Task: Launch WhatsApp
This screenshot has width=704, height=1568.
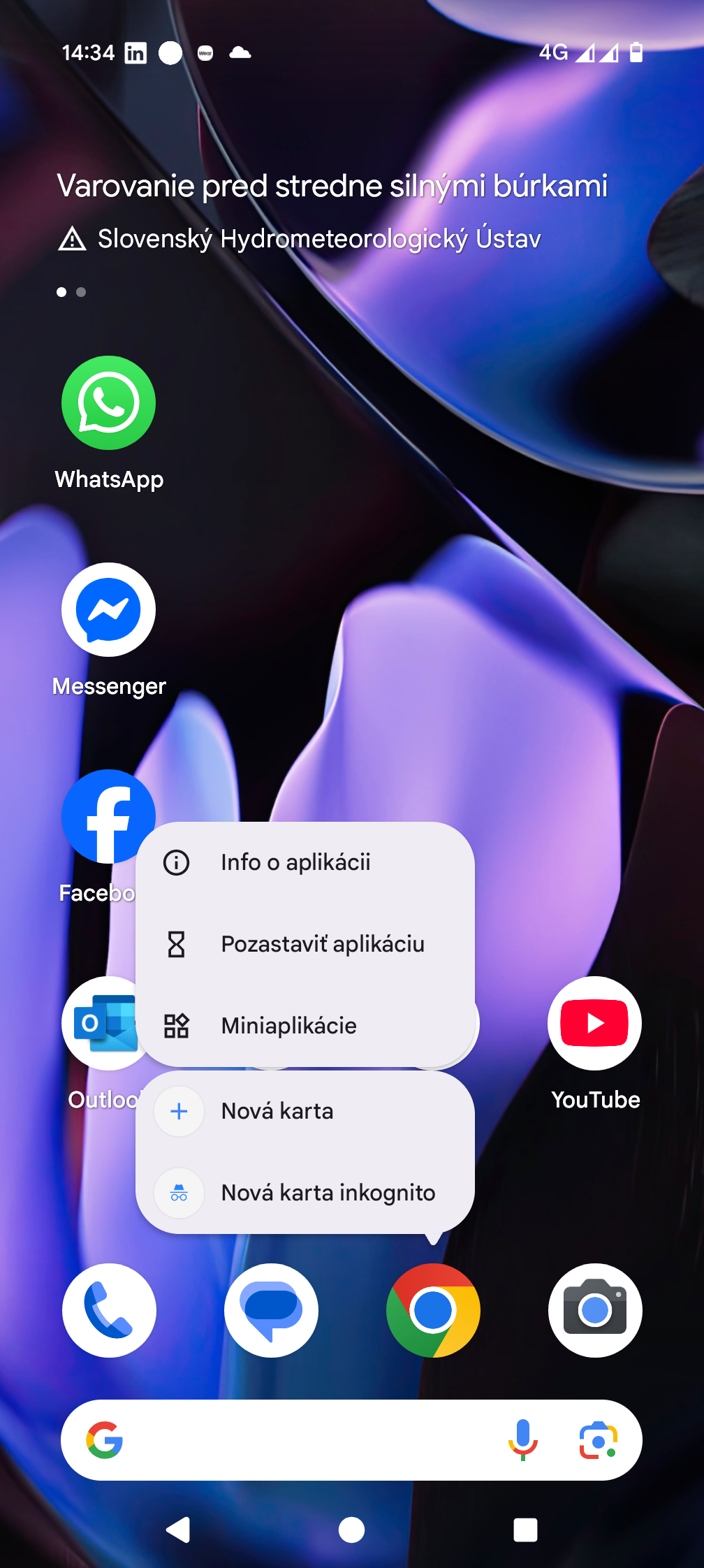Action: coord(109,403)
